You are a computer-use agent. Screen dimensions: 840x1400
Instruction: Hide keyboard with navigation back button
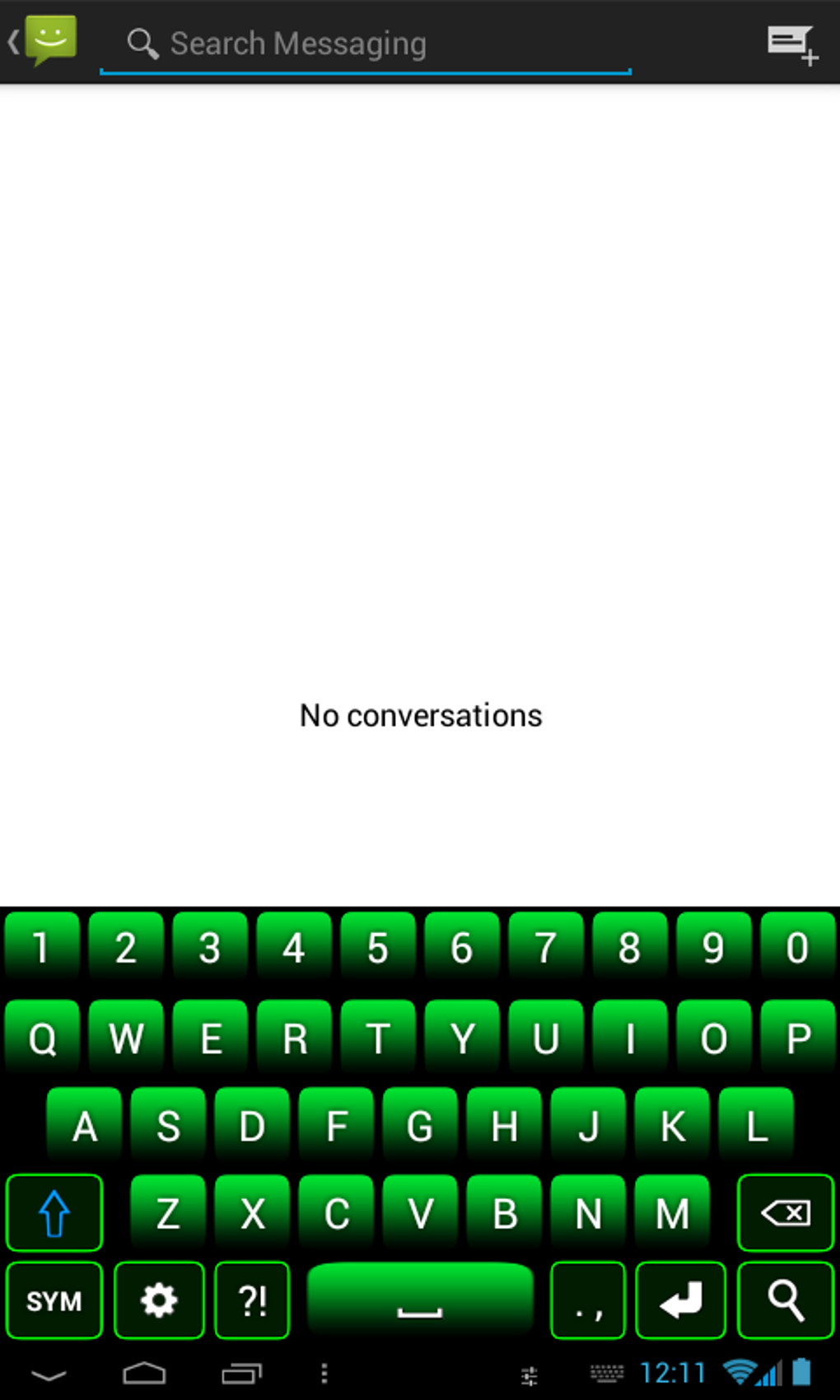click(49, 1374)
